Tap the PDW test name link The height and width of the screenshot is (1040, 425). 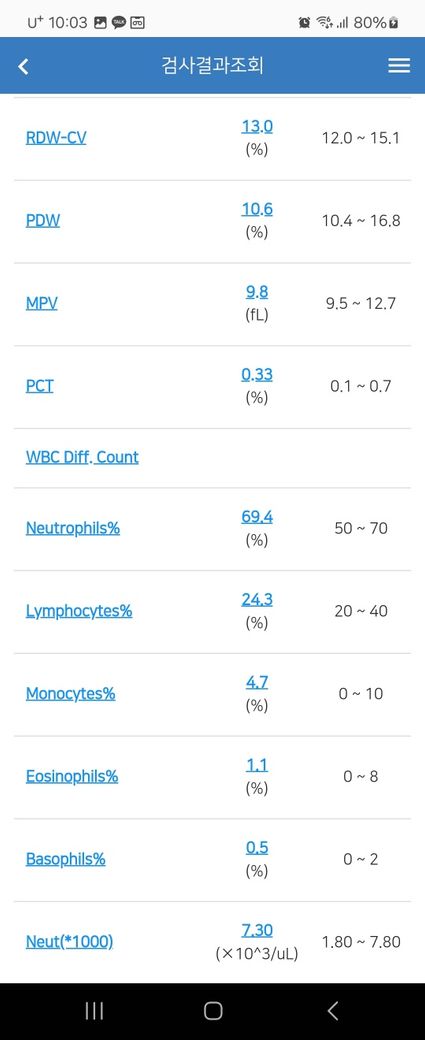[x=42, y=221]
